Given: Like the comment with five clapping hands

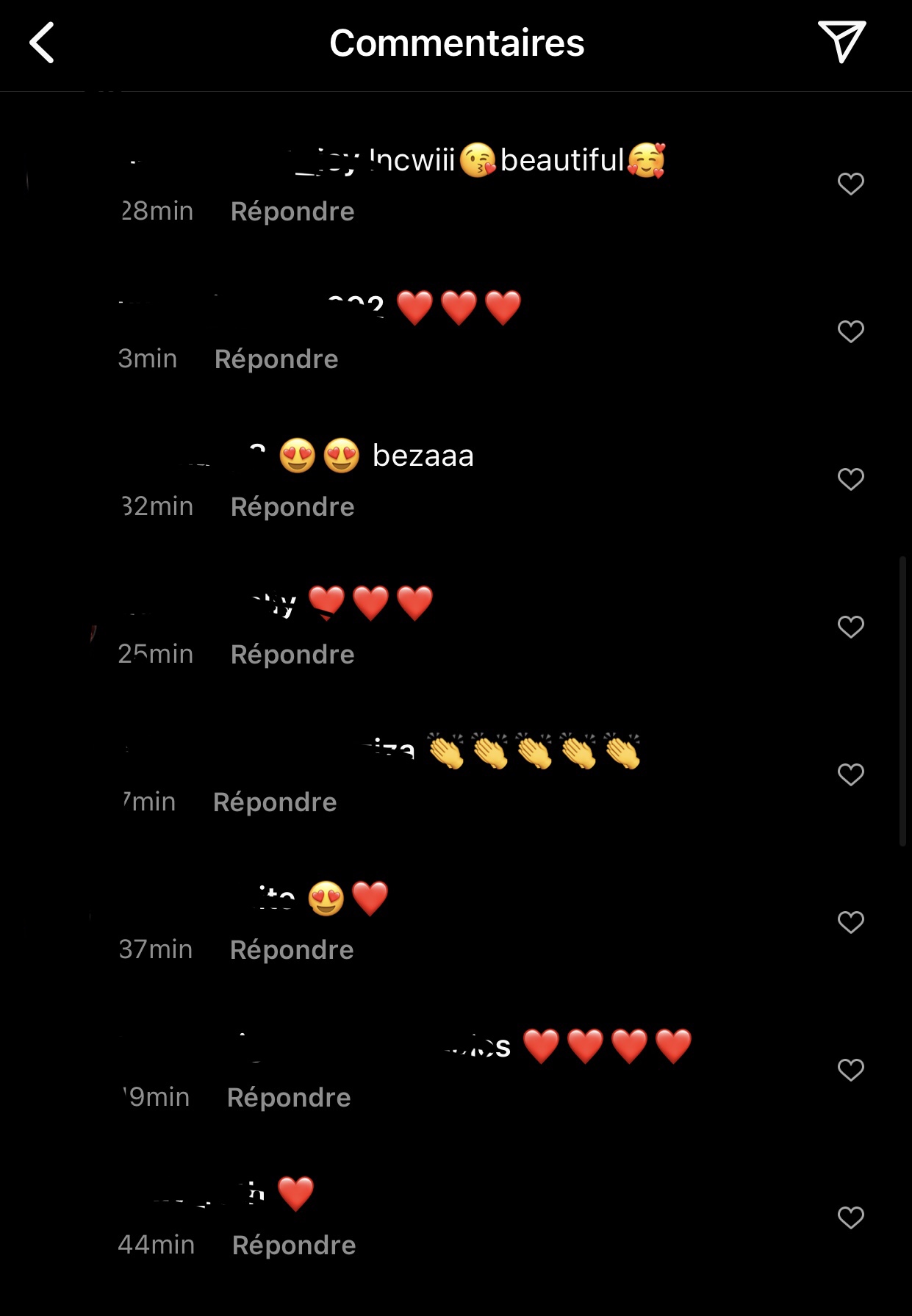Looking at the screenshot, I should click(850, 774).
